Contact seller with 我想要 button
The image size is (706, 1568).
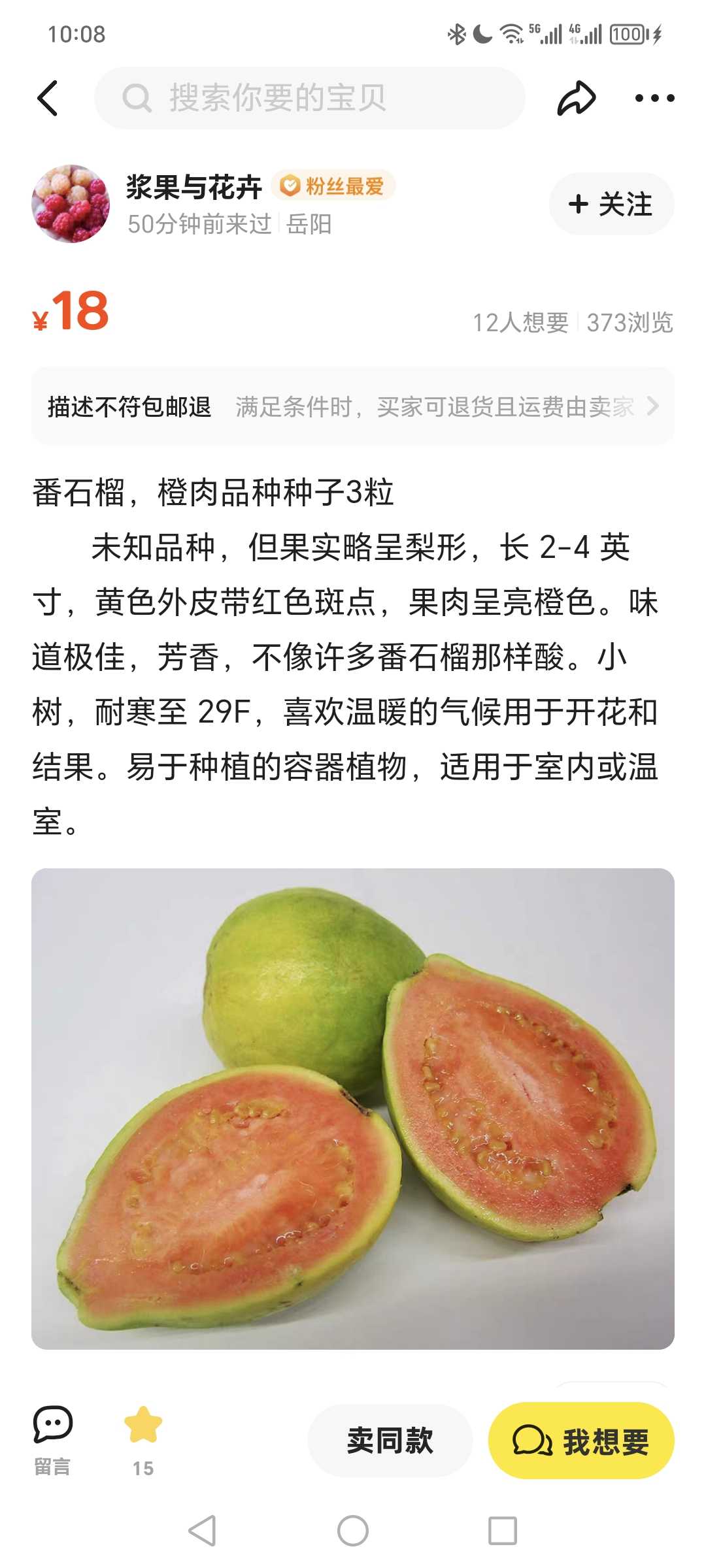[581, 1441]
